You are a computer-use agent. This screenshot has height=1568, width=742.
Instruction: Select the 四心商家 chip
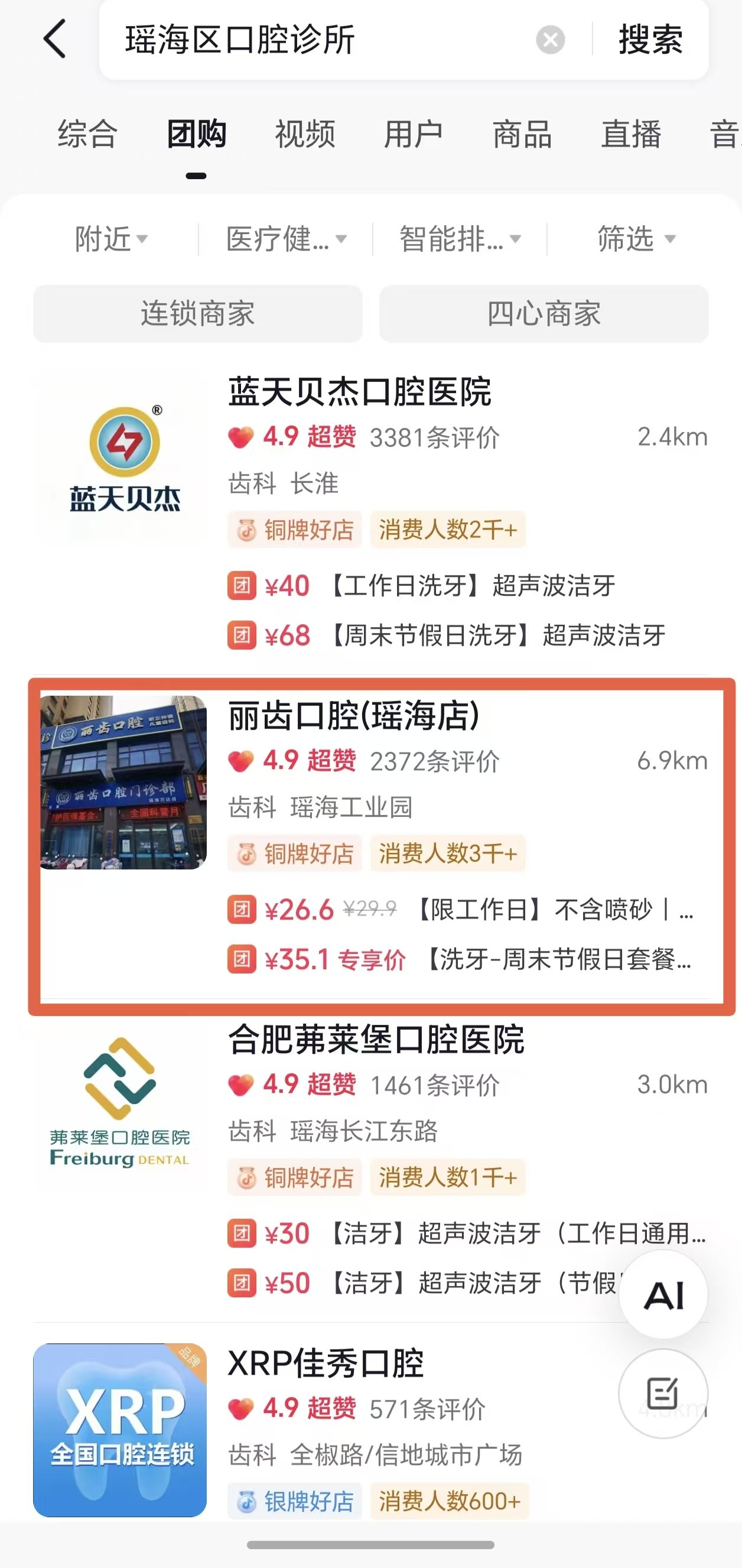coord(544,313)
